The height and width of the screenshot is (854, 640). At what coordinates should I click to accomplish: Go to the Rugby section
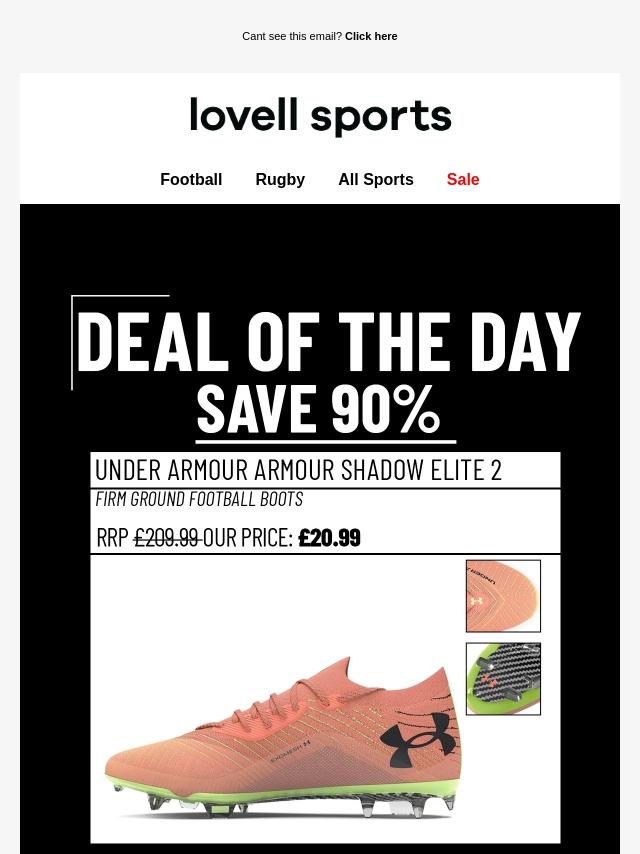click(x=280, y=180)
